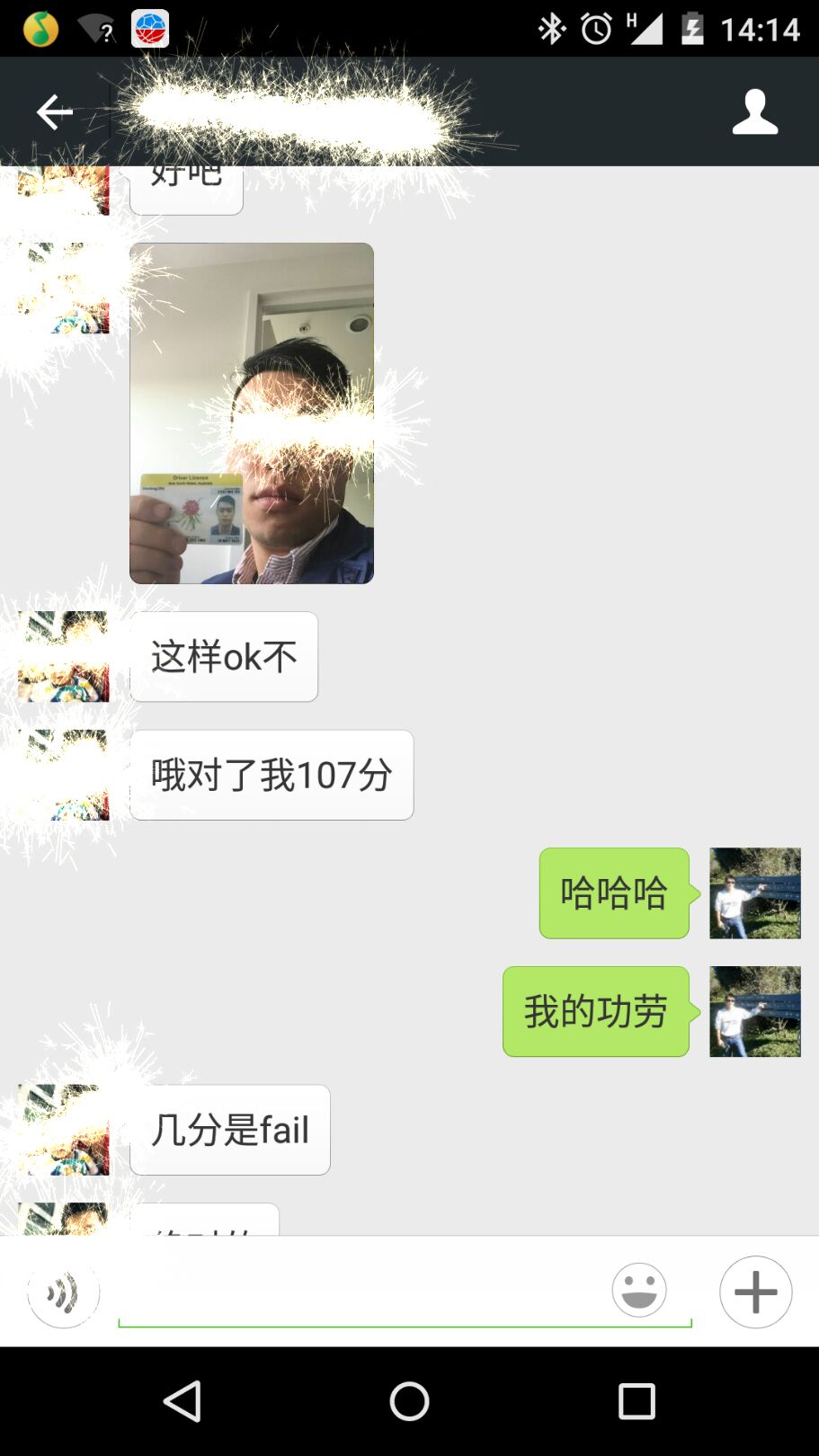Screen dimensions: 819x1456
Task: Open recent apps from navigation bar
Action: 637,1401
